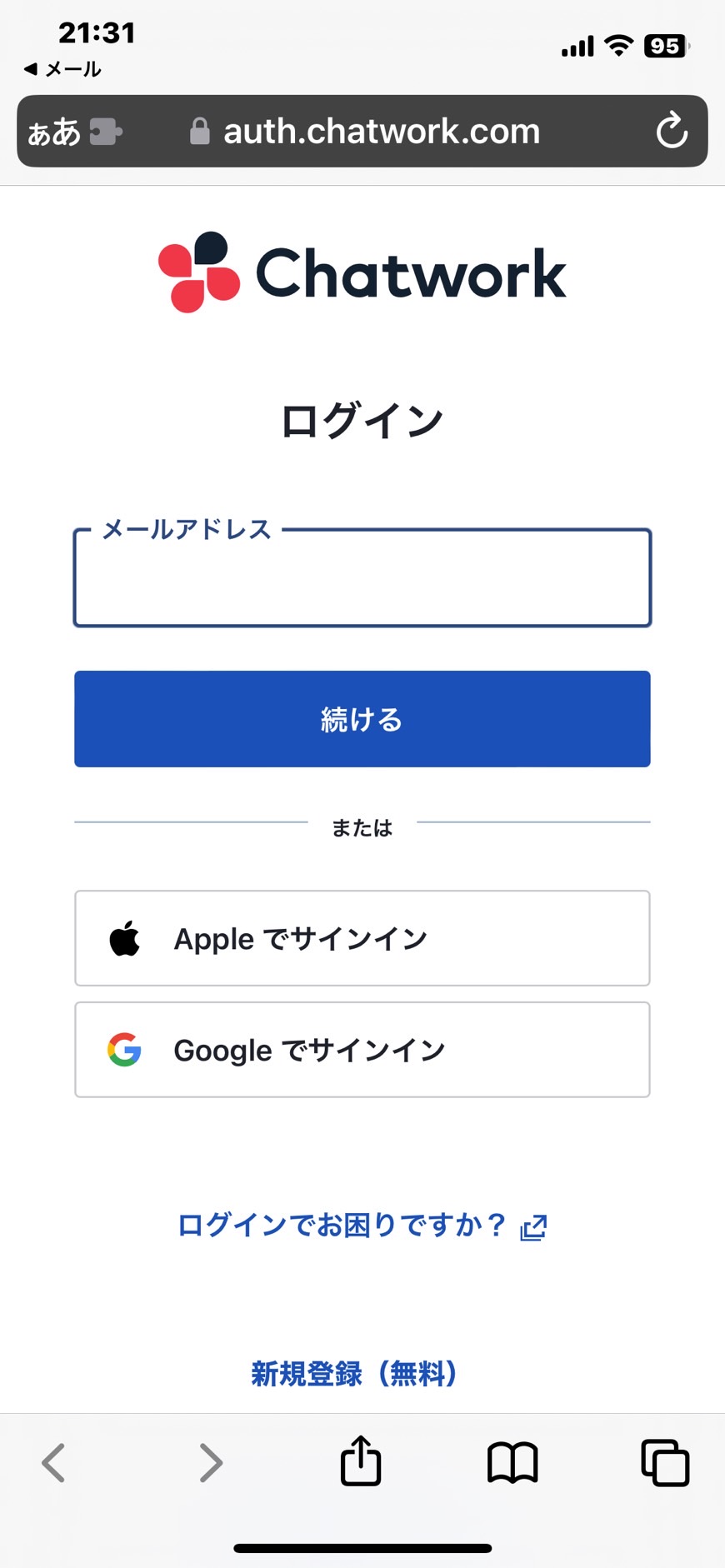This screenshot has width=725, height=1568.
Task: Return to メール app
Action: [x=62, y=69]
